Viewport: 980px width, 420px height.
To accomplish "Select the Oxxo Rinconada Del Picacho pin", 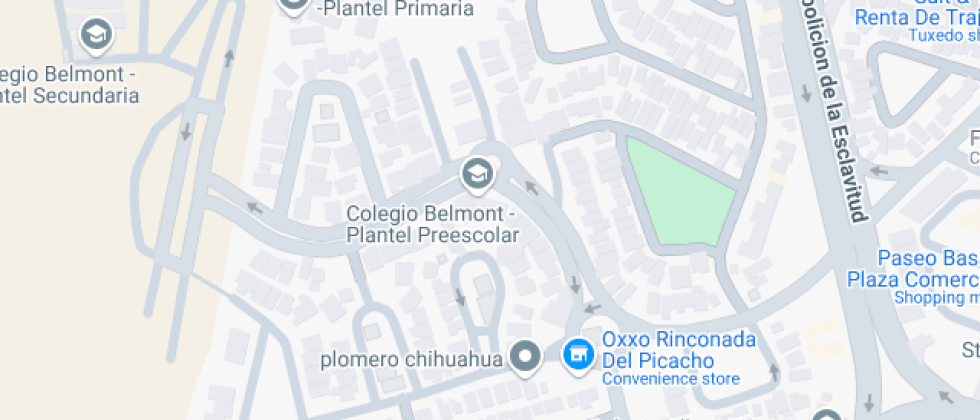I will (x=576, y=354).
